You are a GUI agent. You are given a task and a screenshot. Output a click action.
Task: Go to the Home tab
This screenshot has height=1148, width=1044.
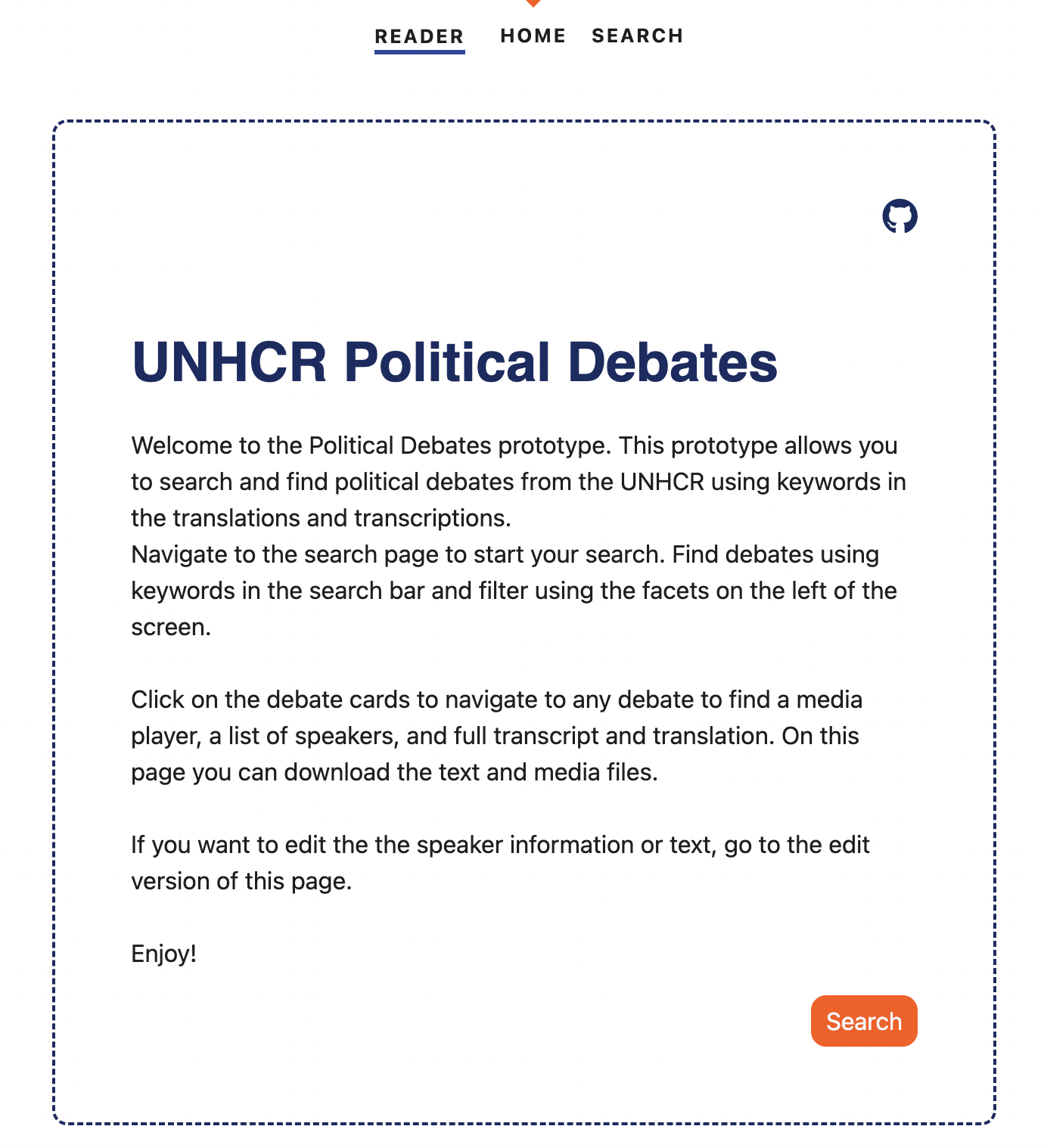click(x=533, y=36)
